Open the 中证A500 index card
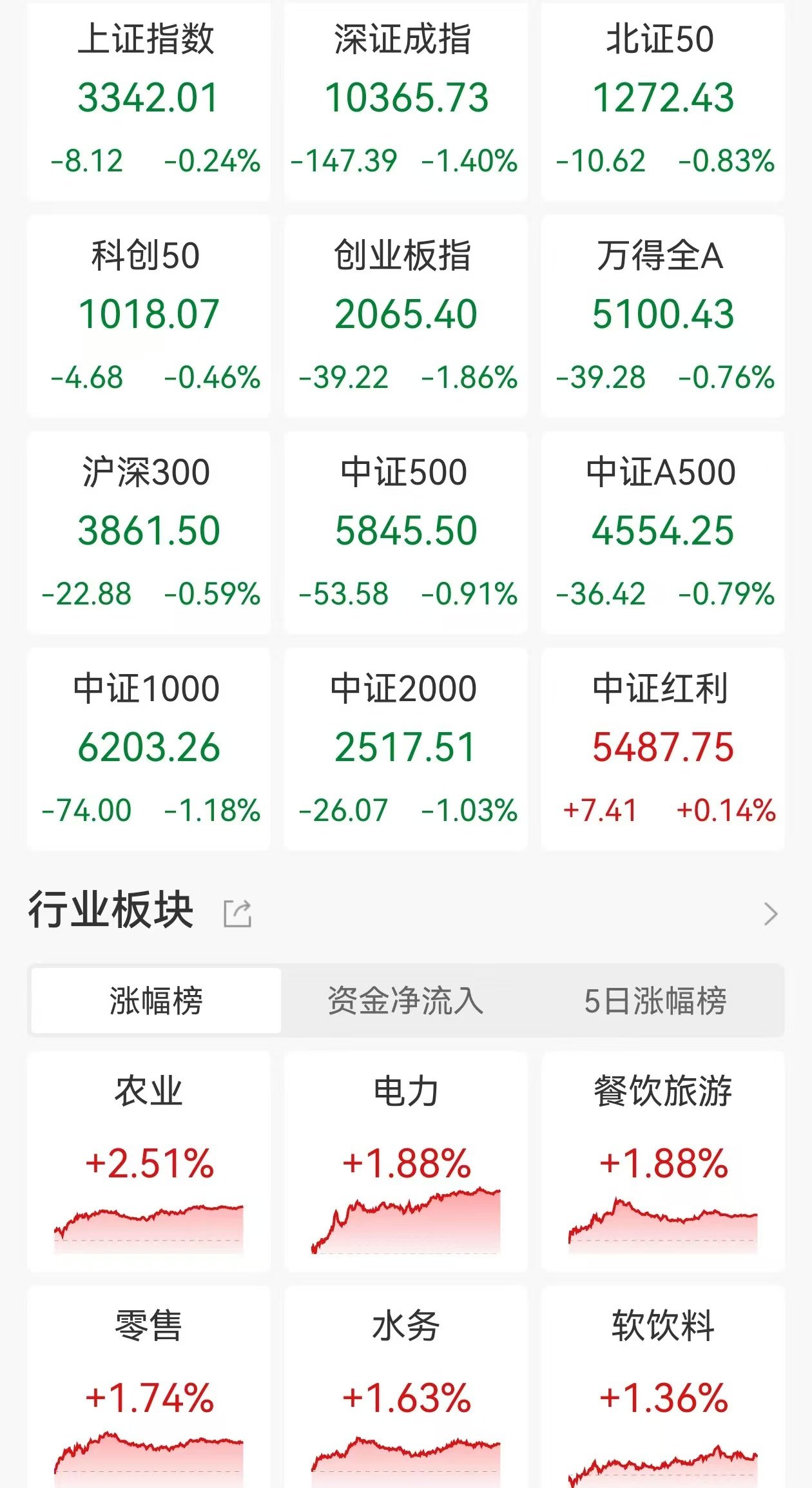 (x=663, y=532)
